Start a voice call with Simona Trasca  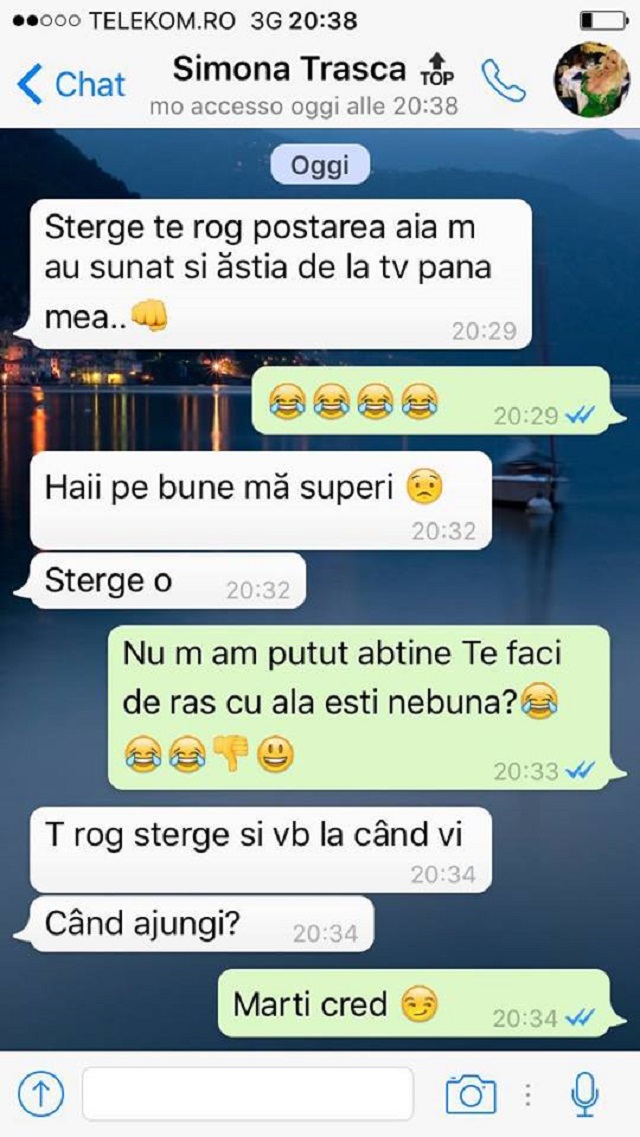pyautogui.click(x=505, y=82)
